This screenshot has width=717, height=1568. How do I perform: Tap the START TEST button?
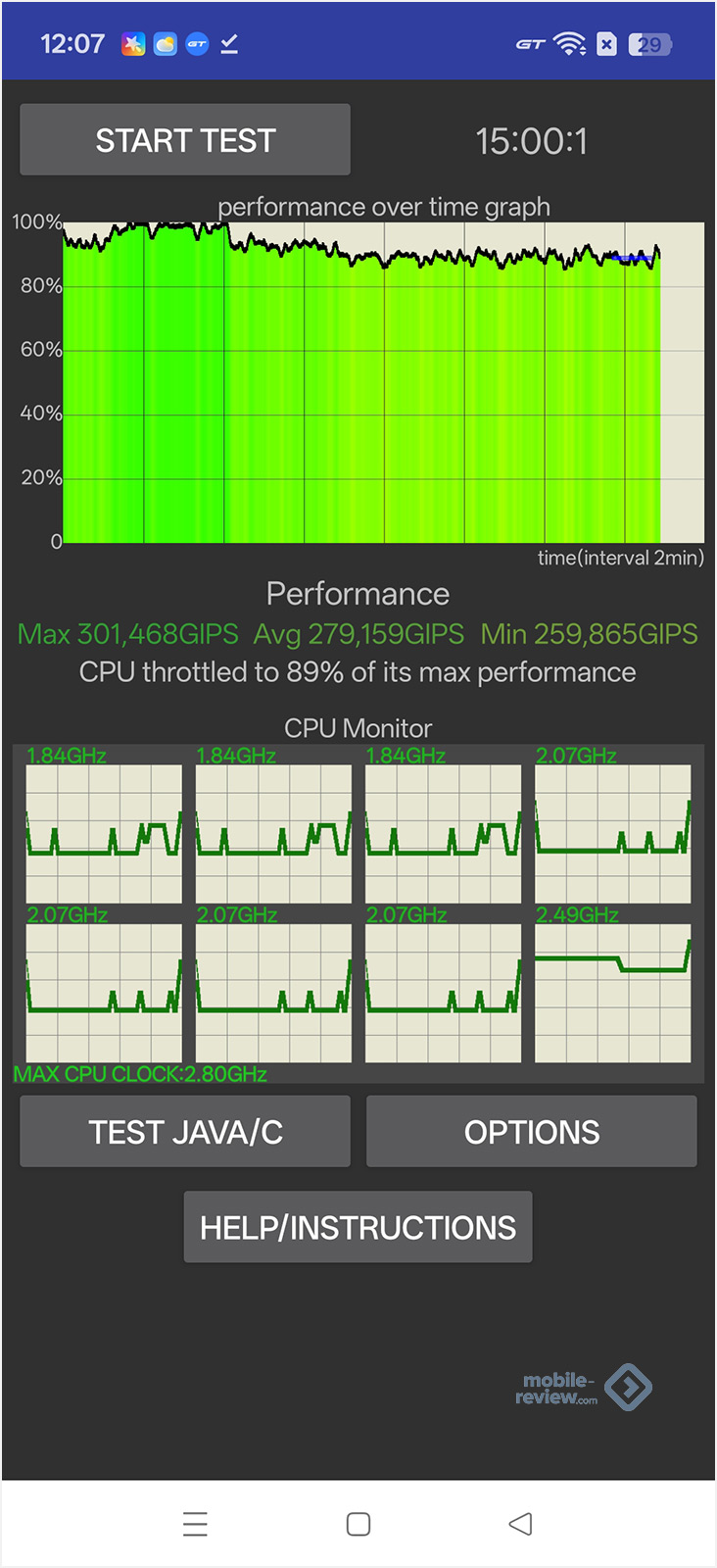(x=185, y=140)
